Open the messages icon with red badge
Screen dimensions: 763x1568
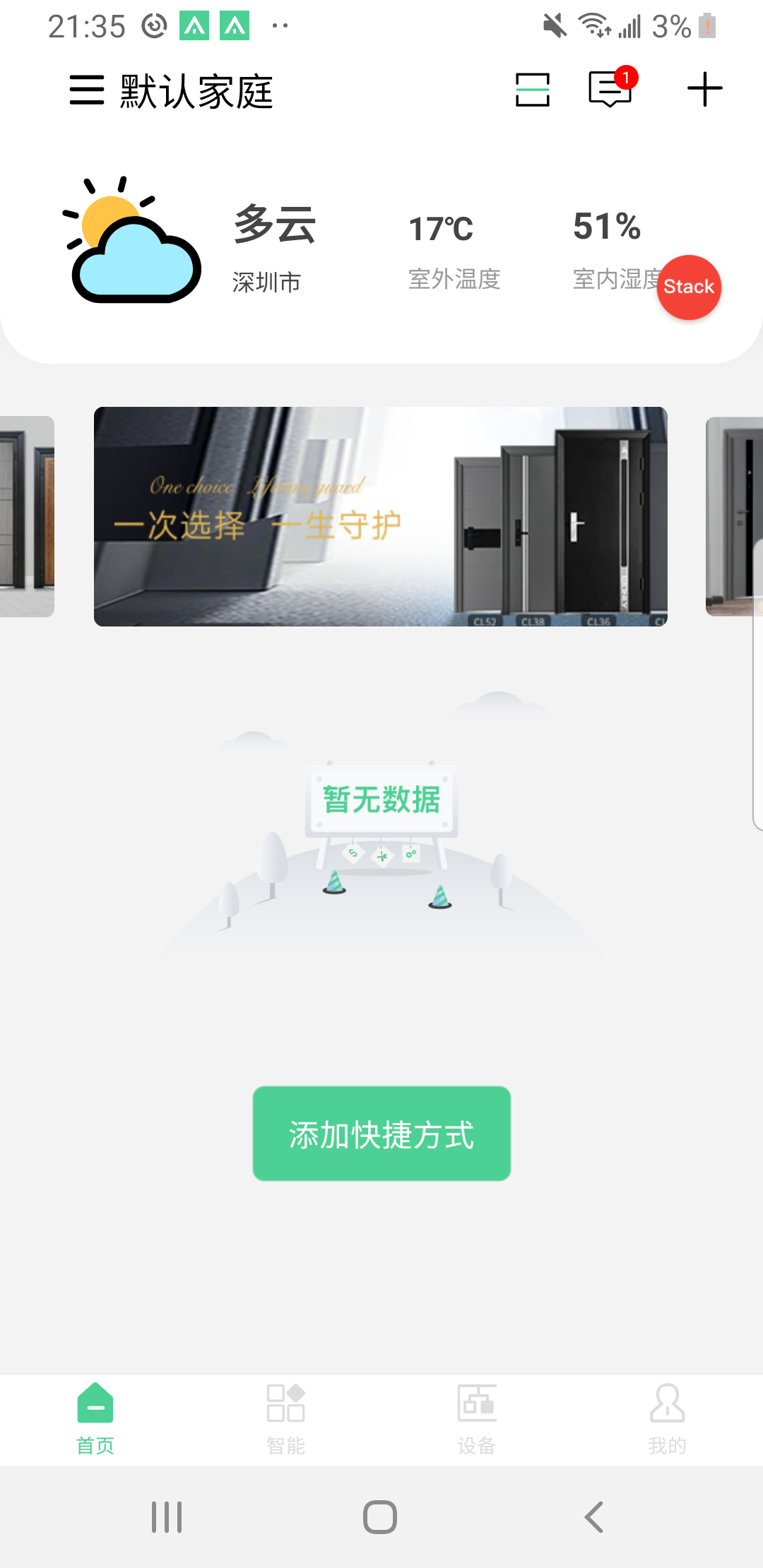610,90
